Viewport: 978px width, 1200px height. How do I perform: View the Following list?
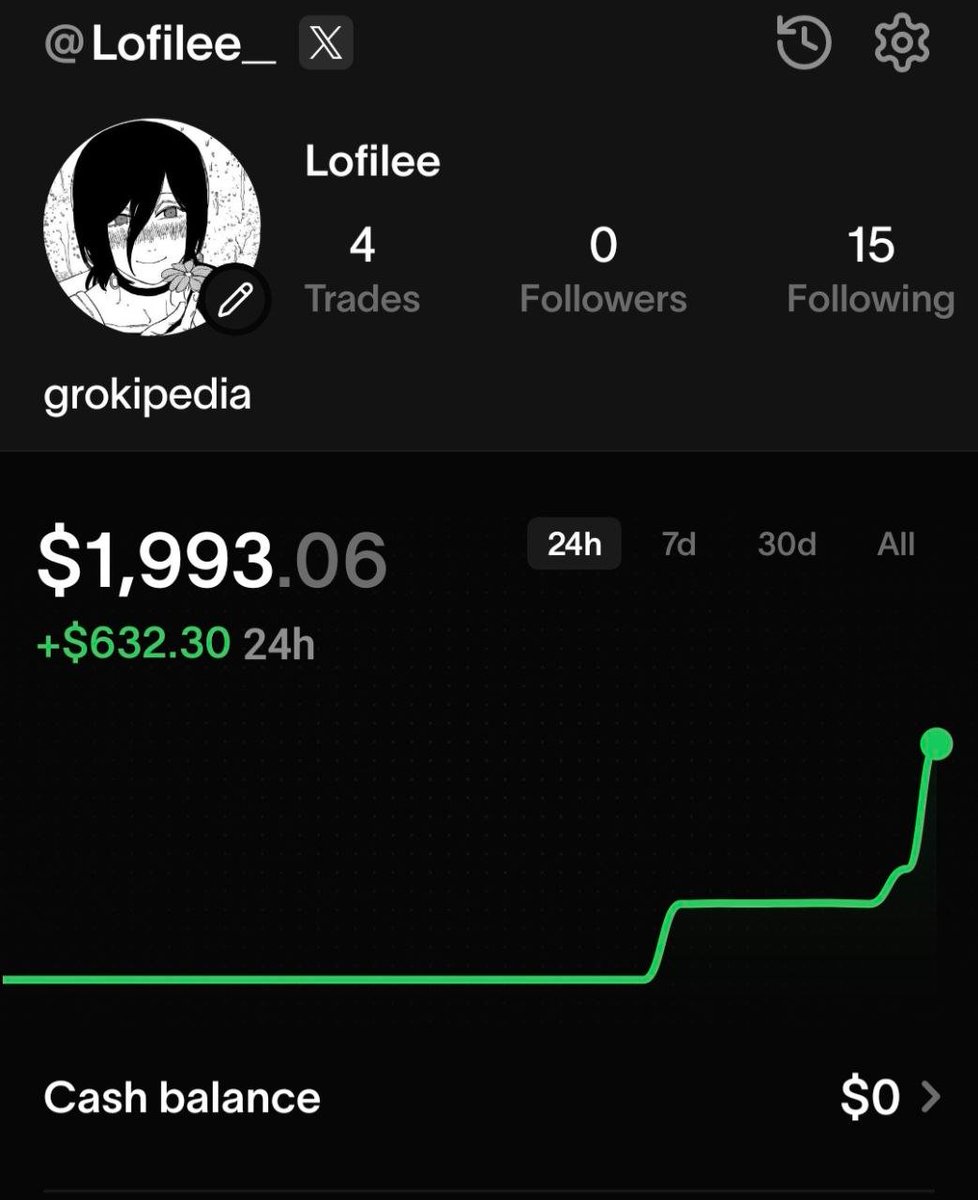[x=870, y=270]
